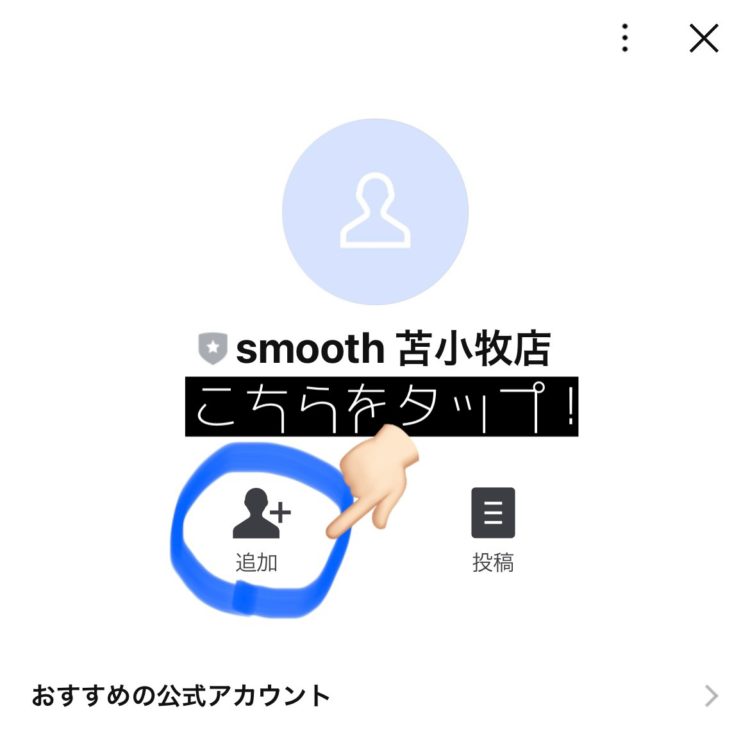This screenshot has width=750, height=750.
Task: Close the profile popup
Action: pyautogui.click(x=704, y=38)
